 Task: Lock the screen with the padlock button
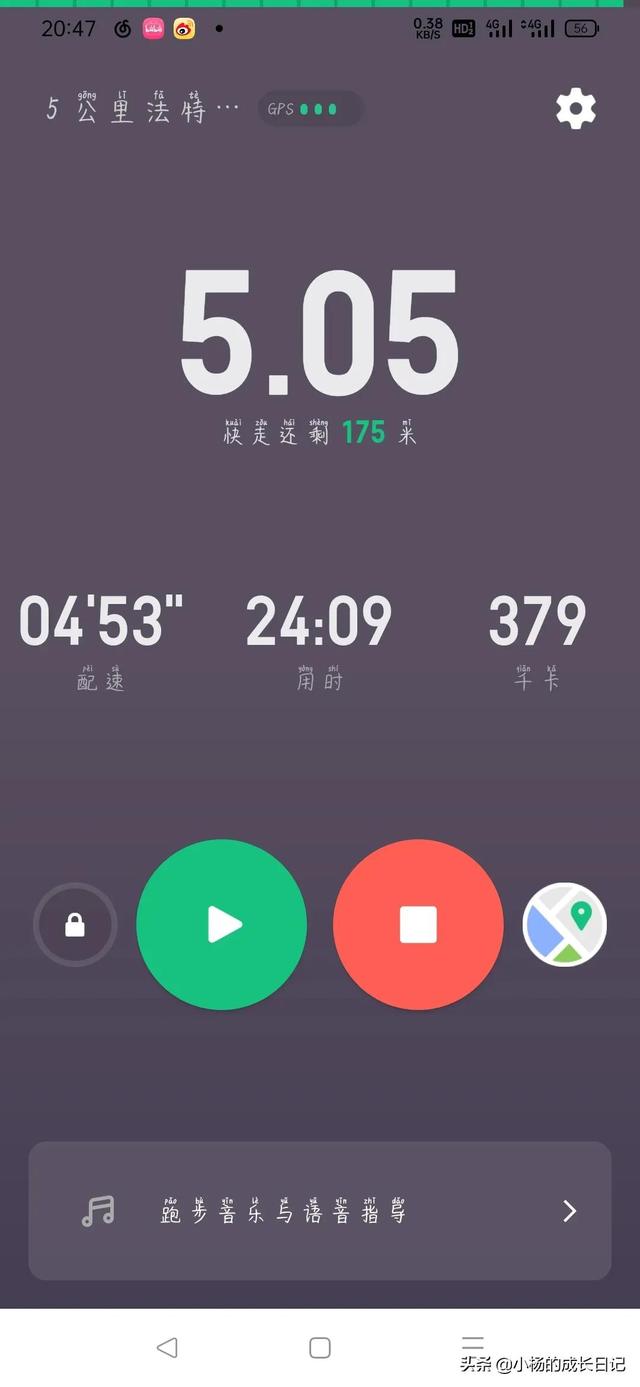coord(75,926)
